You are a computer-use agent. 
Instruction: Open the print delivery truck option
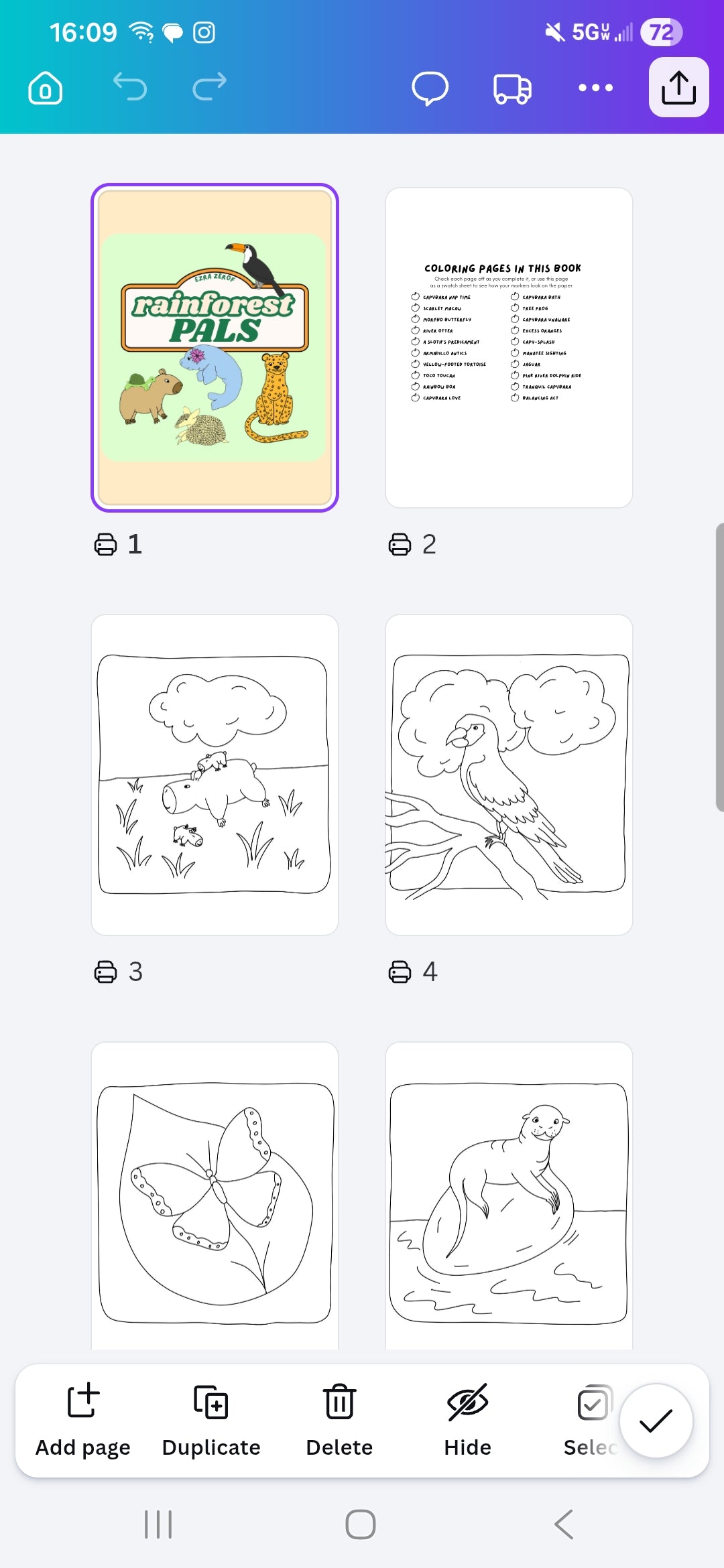coord(513,88)
